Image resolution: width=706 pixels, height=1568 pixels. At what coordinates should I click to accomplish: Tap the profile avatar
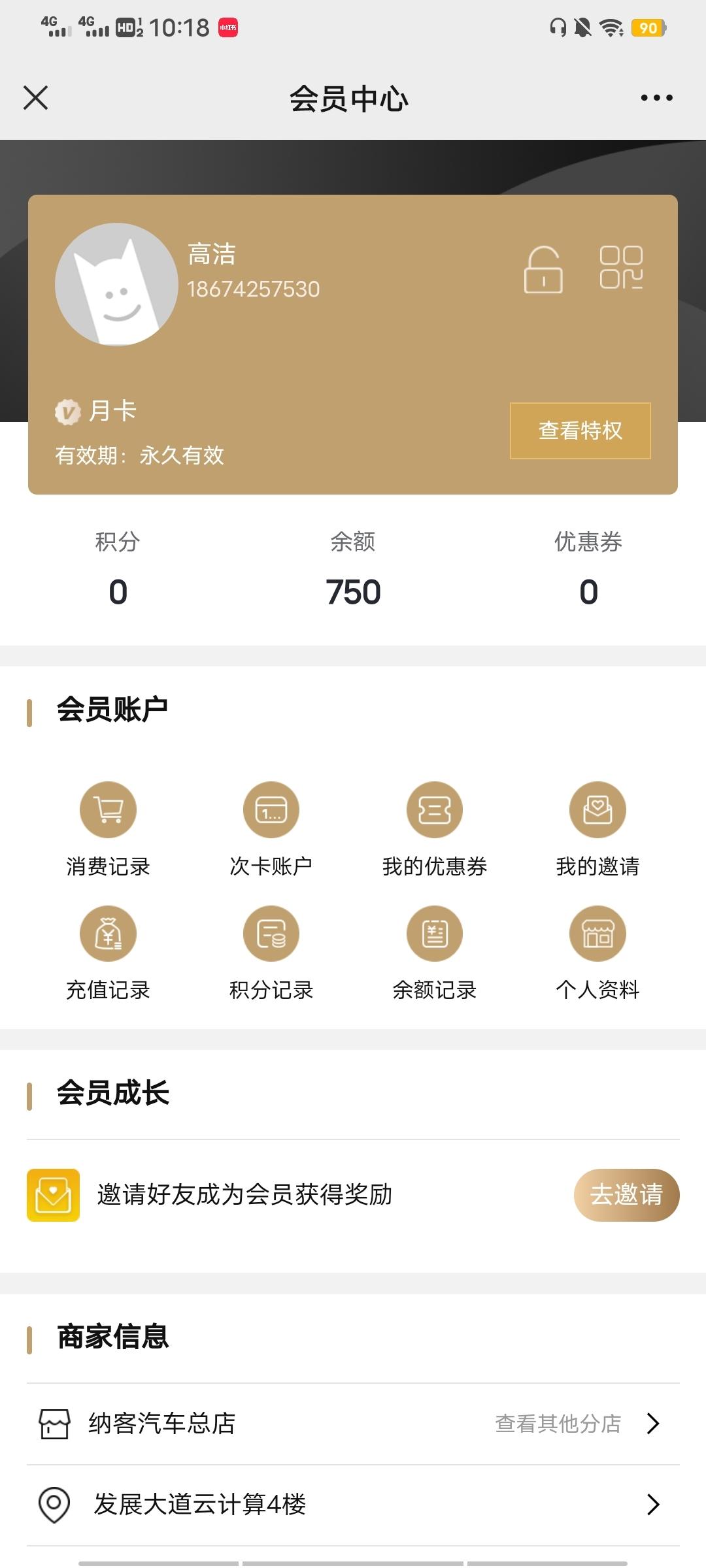point(116,284)
